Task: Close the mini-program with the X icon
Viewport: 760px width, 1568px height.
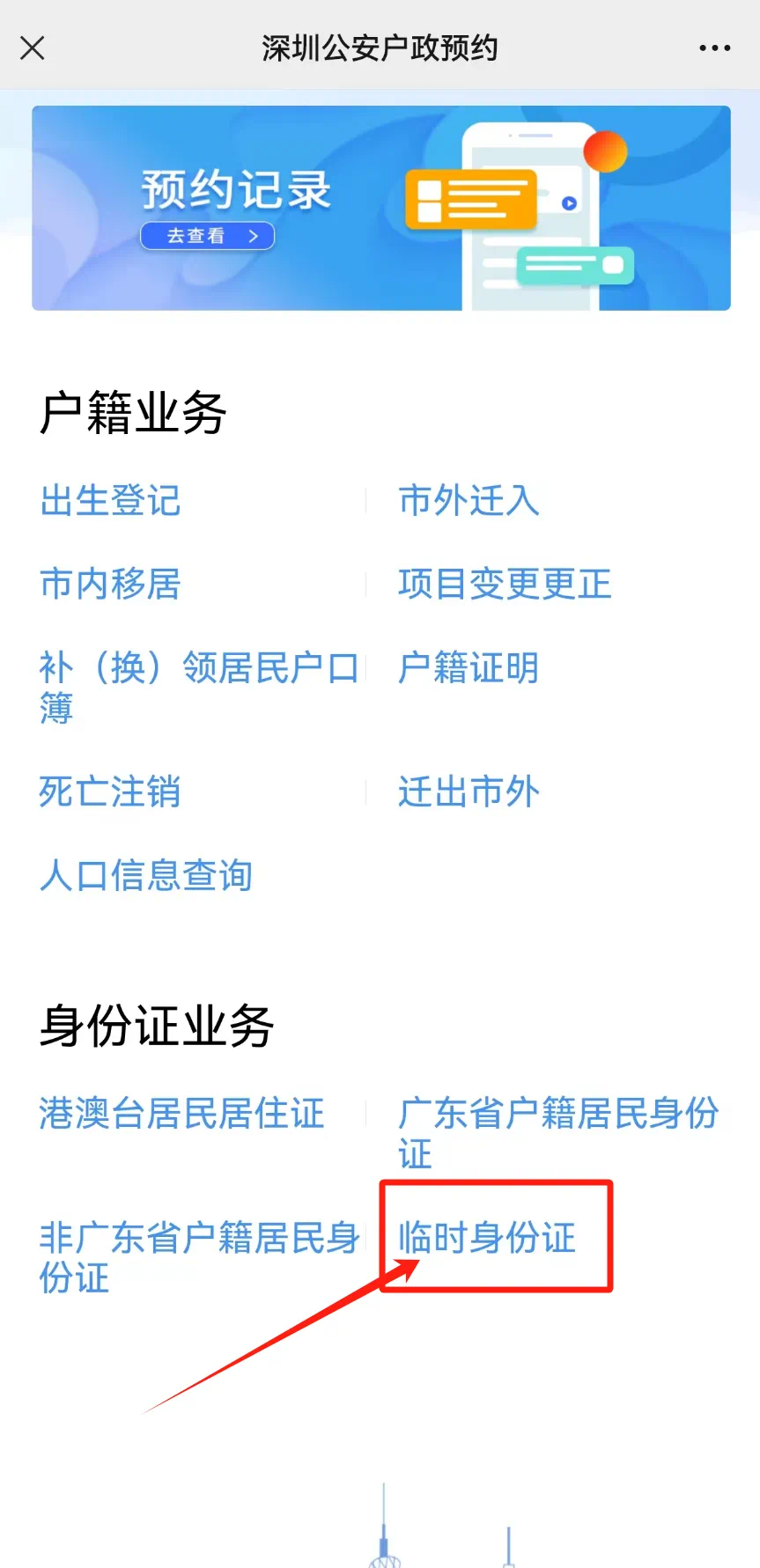Action: (x=33, y=48)
